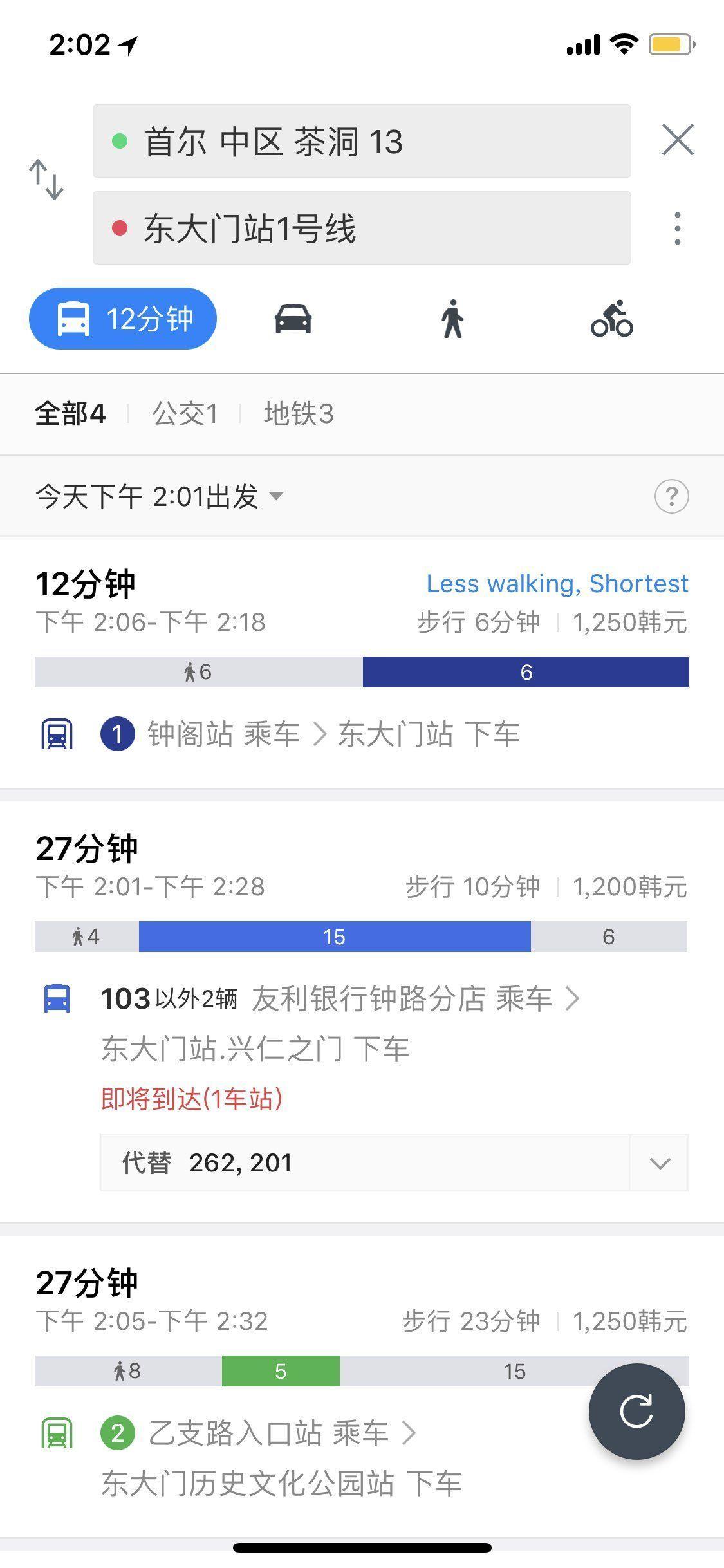Screen dimensions: 724x1568
Task: Select the walking directions icon
Action: [x=453, y=318]
